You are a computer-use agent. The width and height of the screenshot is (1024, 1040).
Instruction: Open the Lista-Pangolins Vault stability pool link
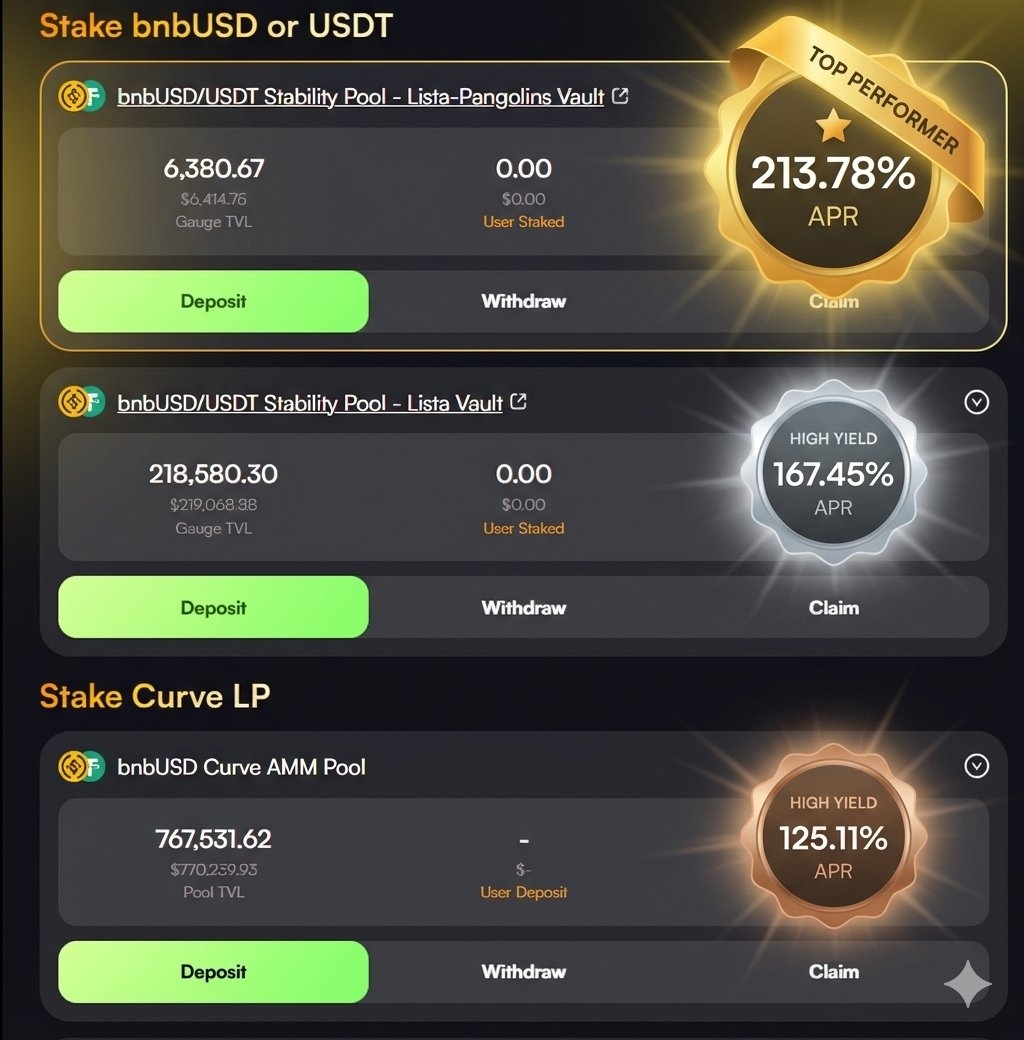coord(360,97)
